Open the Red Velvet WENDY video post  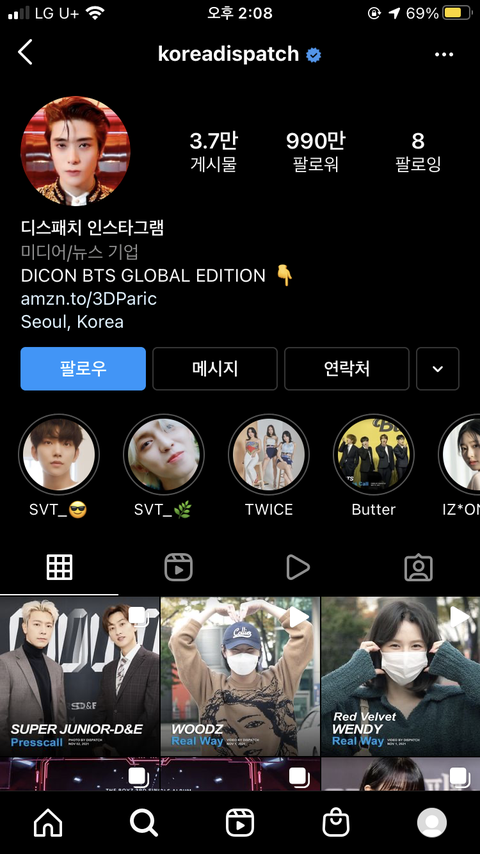(x=400, y=676)
